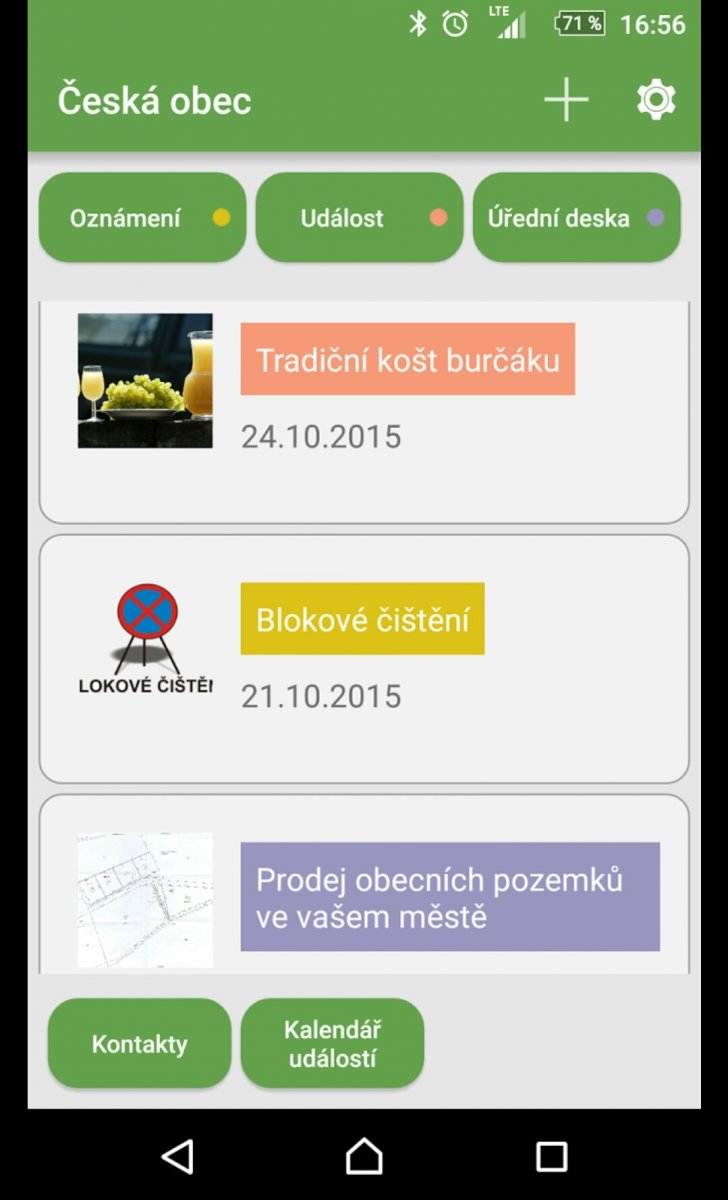Go back using the system back button
The image size is (728, 1200).
(177, 1156)
